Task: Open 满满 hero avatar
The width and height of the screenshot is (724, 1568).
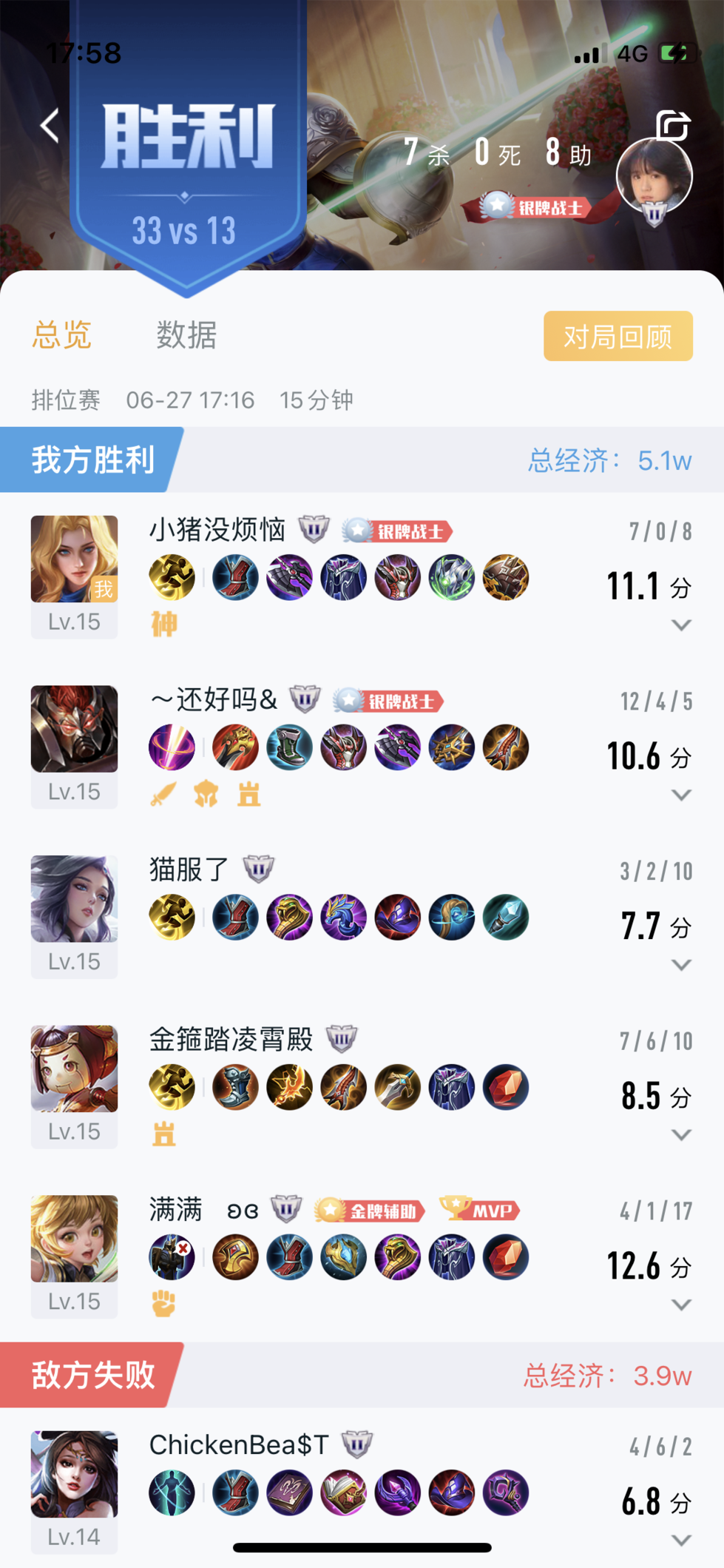Action: point(74,1238)
